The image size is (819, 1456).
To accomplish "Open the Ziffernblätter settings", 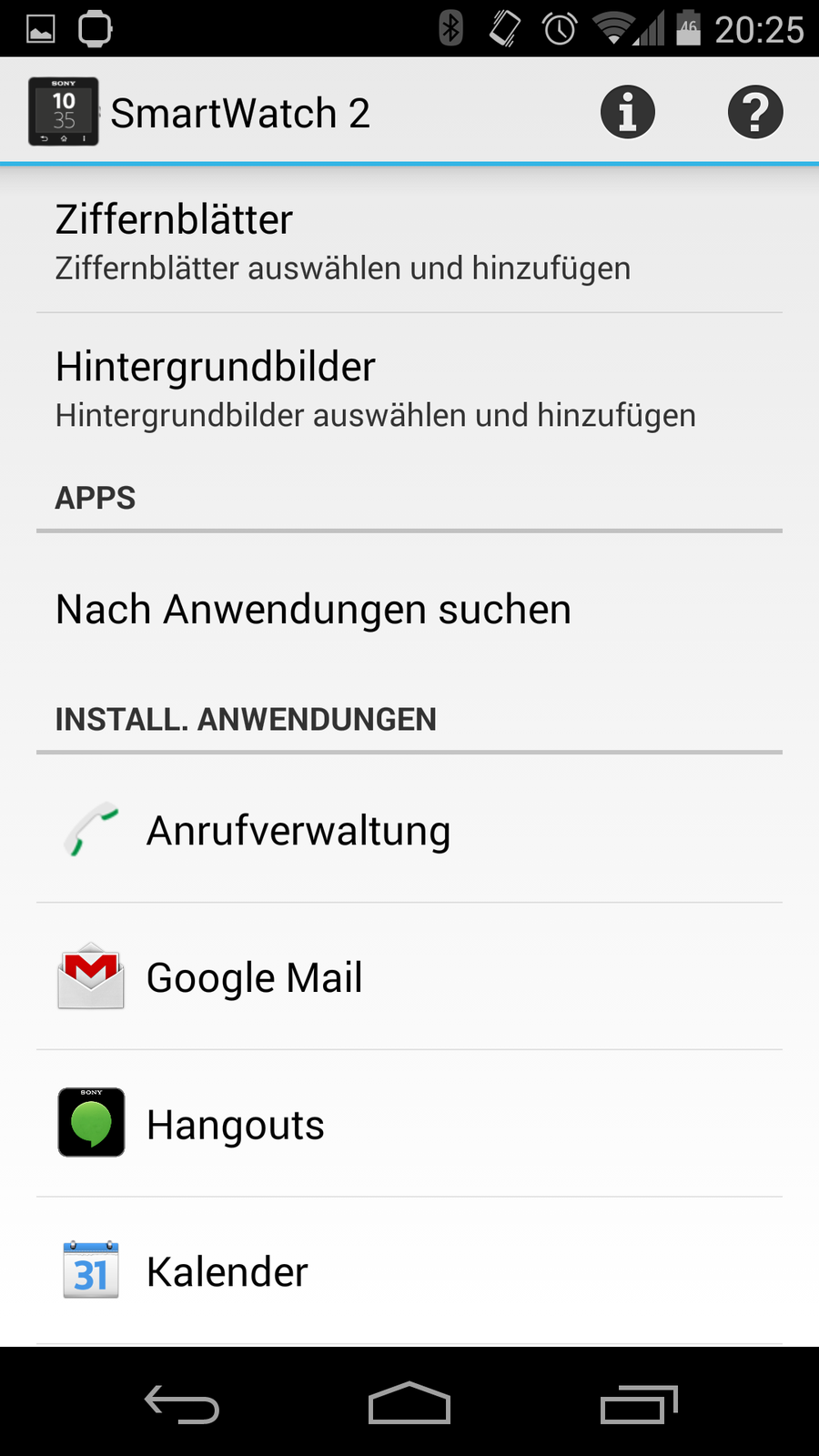I will pos(409,242).
